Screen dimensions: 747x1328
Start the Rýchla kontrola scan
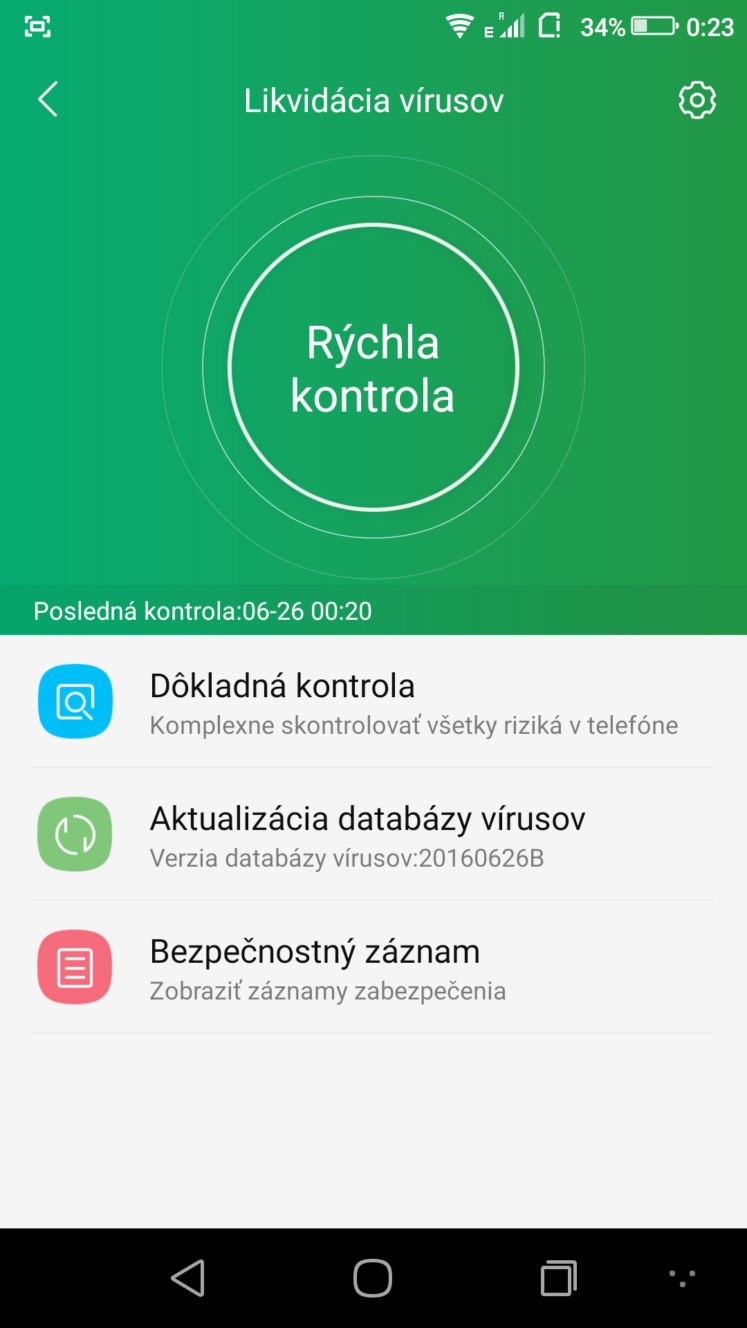(373, 368)
